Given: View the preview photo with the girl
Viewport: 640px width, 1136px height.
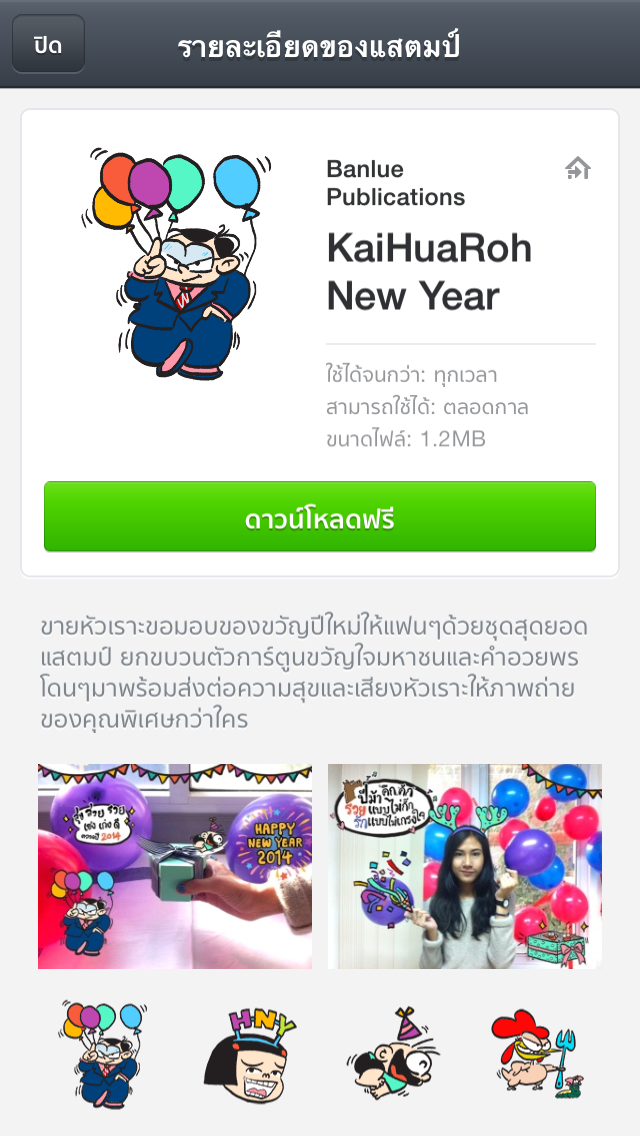Looking at the screenshot, I should (x=465, y=867).
